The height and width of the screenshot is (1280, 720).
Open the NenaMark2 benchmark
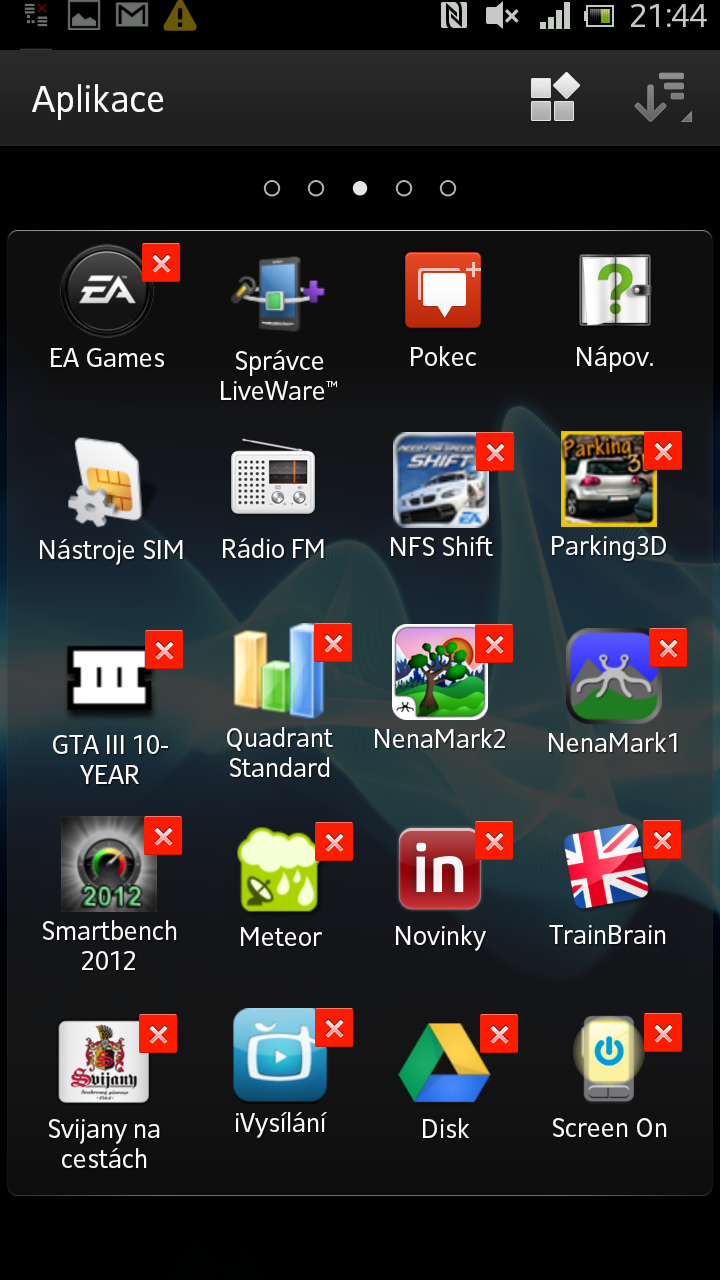coord(442,672)
